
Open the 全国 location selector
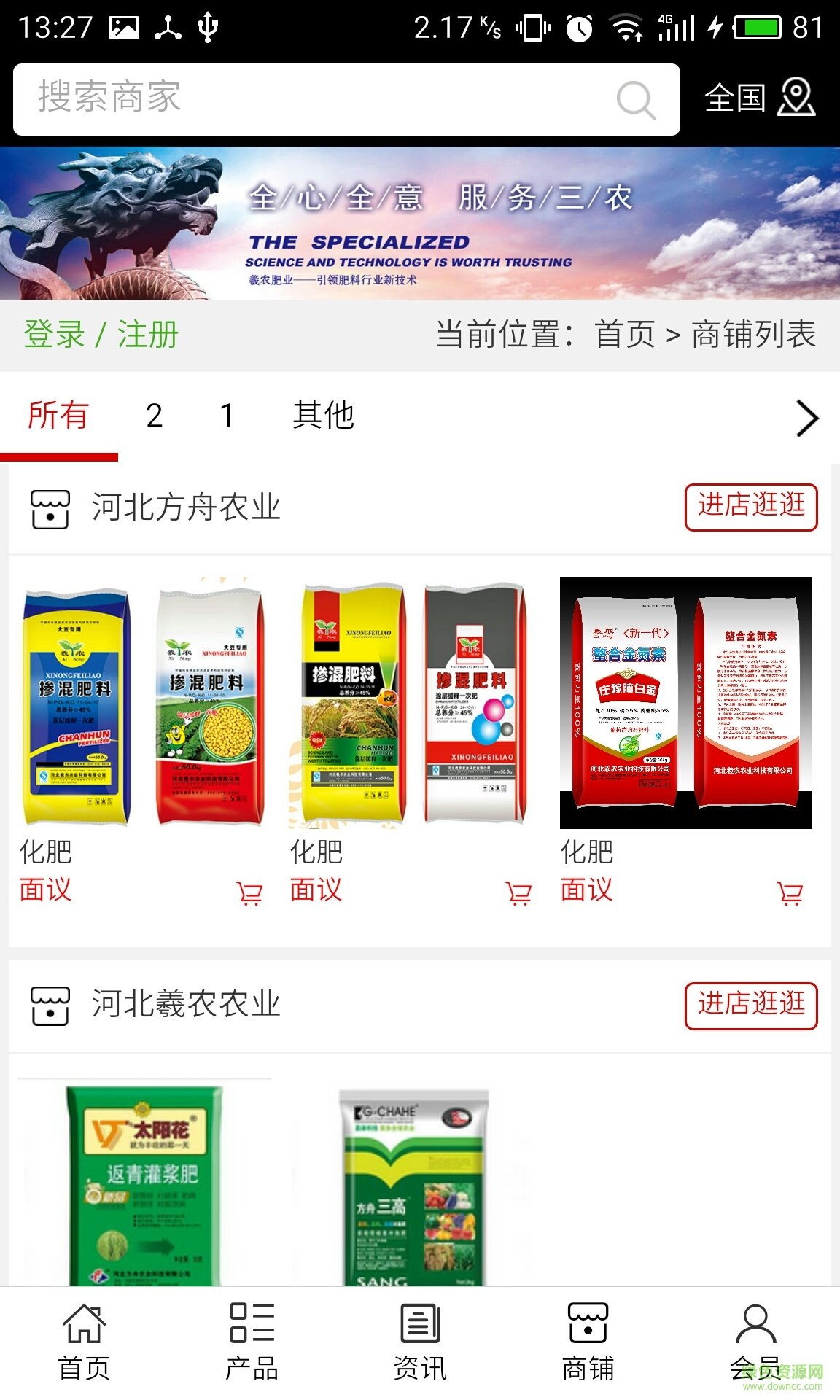759,98
